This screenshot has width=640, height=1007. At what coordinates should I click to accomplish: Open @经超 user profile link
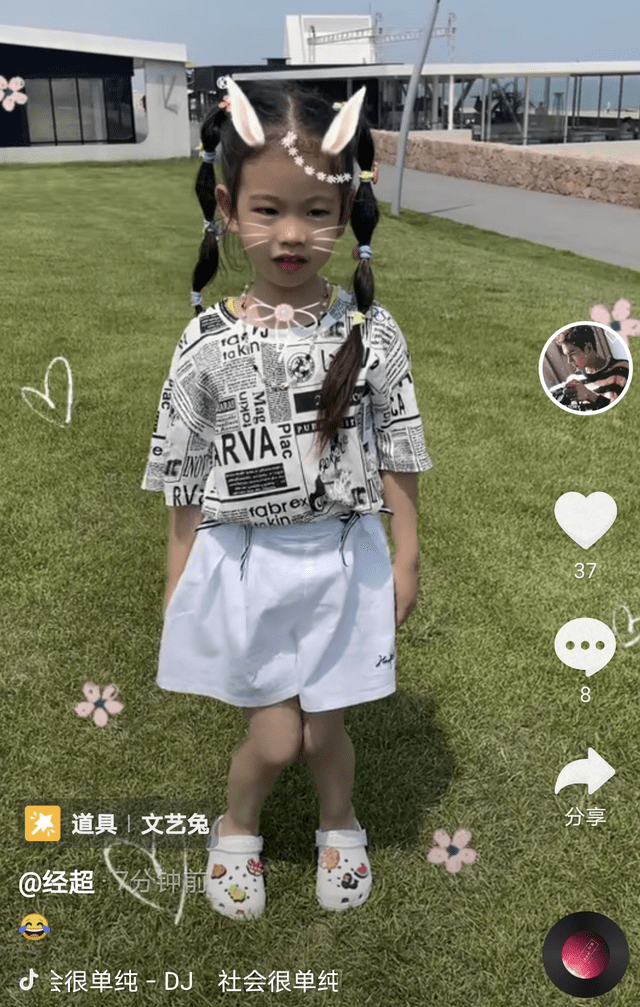coord(57,882)
